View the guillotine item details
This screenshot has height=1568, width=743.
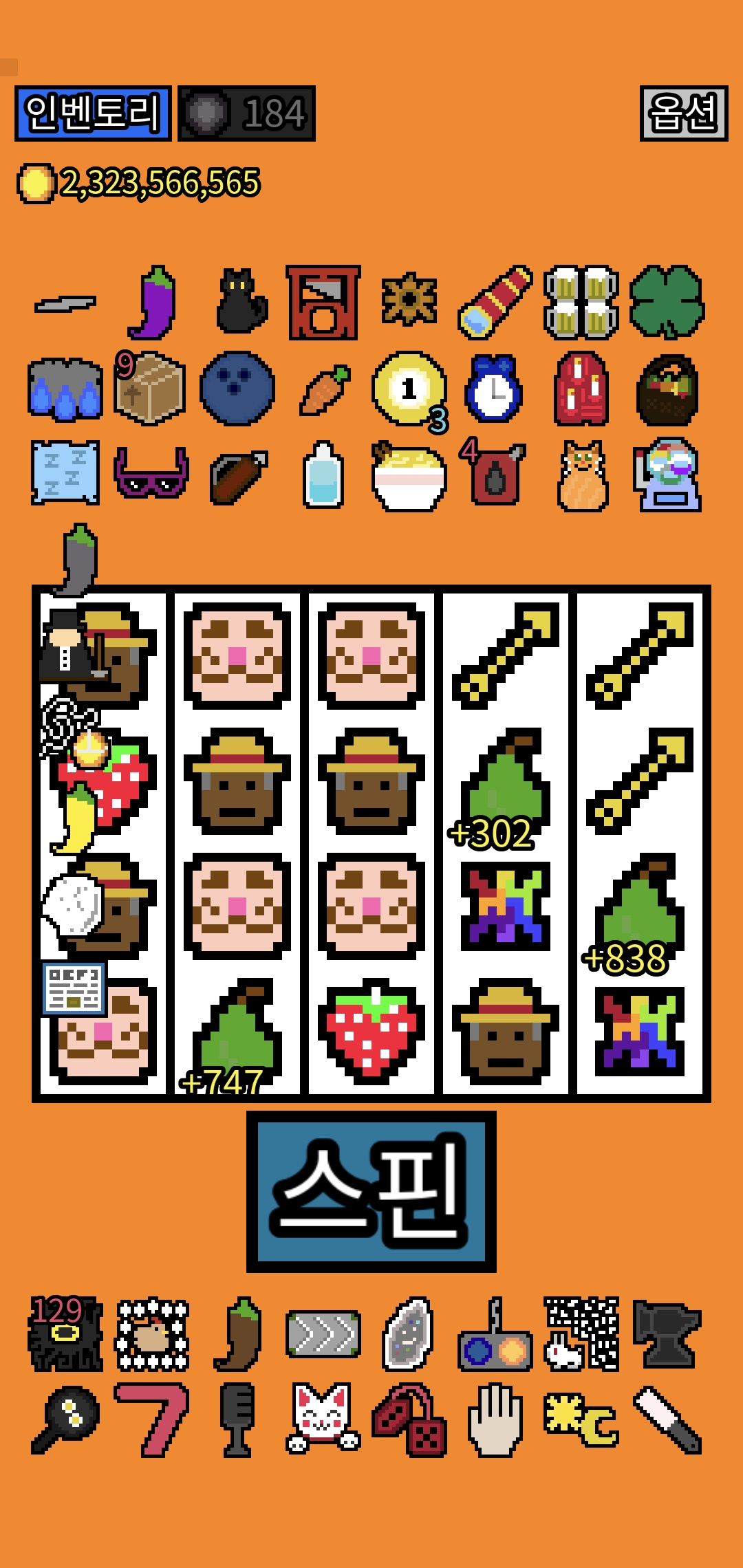coord(323,303)
